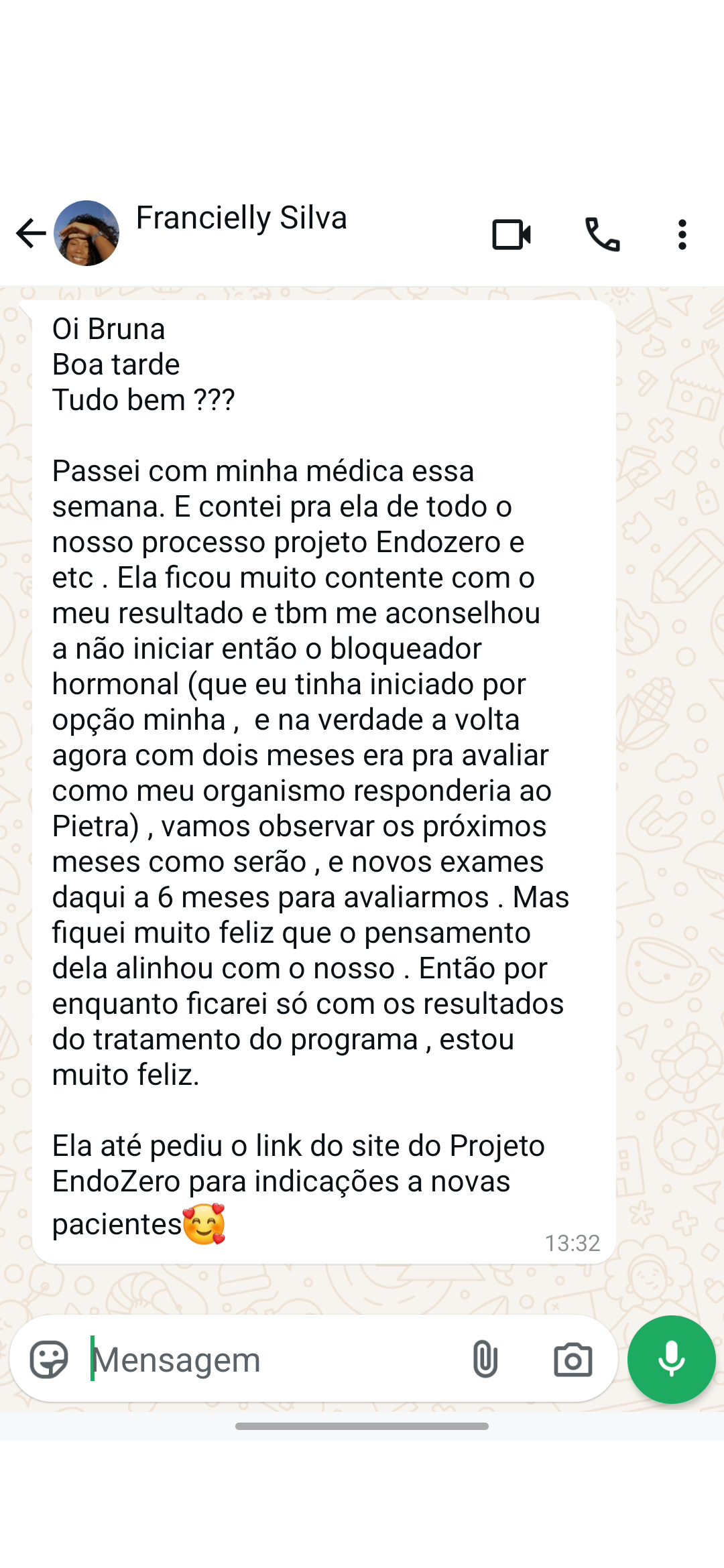Focus the Mensagem text field
724x1568 pixels.
(x=268, y=1360)
